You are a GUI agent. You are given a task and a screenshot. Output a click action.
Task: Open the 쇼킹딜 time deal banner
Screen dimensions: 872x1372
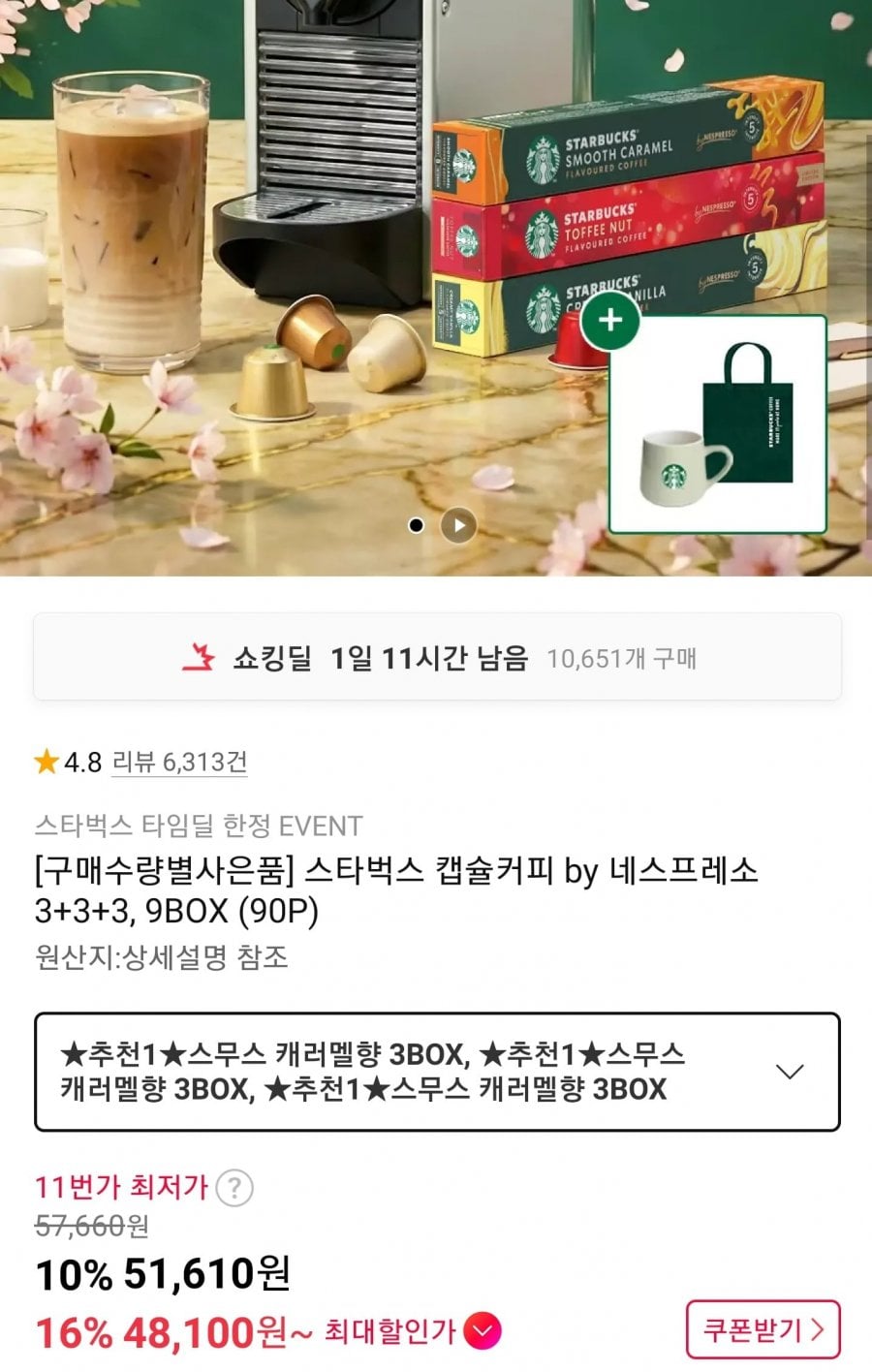point(437,658)
